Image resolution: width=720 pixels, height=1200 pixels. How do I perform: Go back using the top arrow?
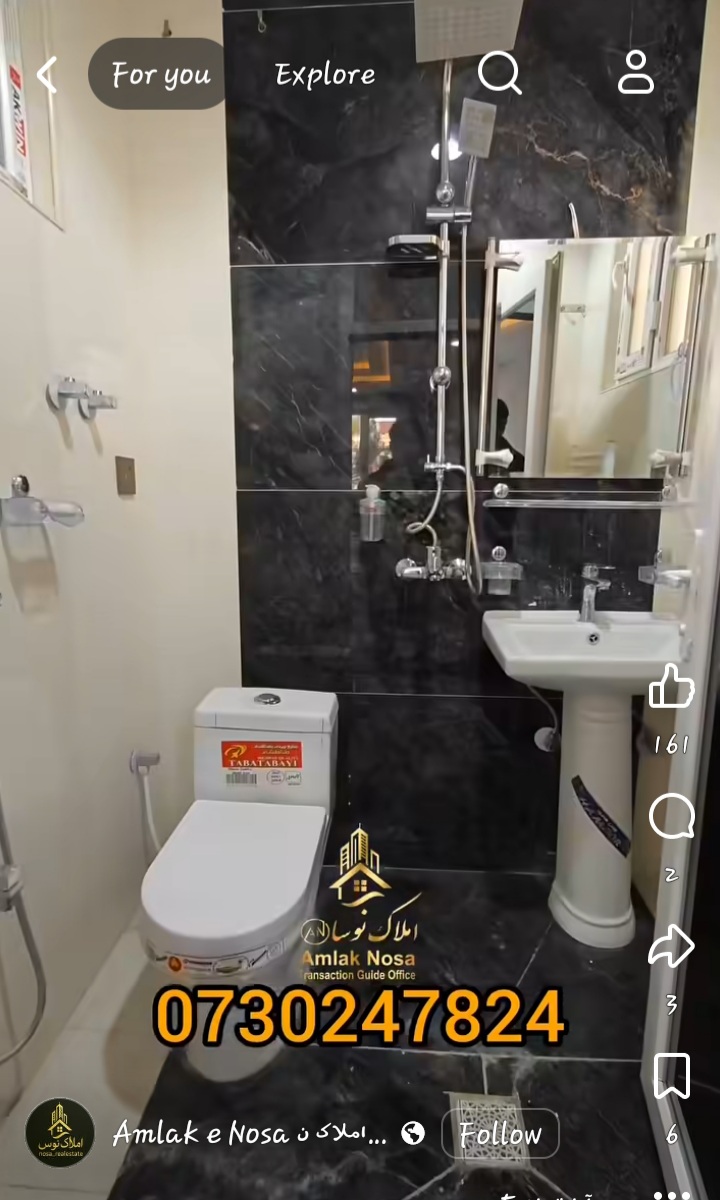46,74
